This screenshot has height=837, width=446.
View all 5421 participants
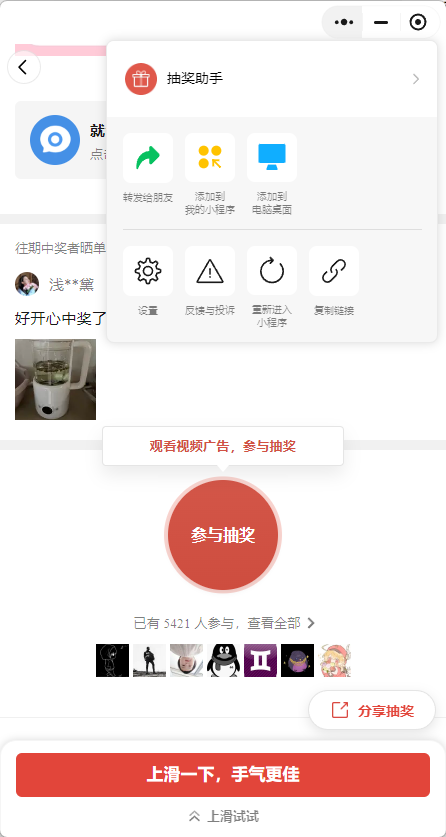click(x=224, y=623)
